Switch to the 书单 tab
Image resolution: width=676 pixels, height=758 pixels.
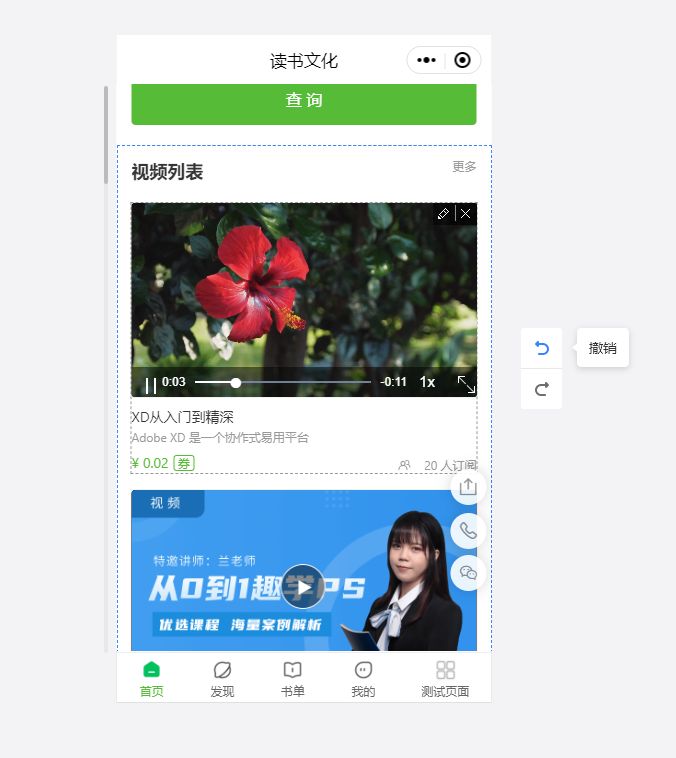[292, 678]
